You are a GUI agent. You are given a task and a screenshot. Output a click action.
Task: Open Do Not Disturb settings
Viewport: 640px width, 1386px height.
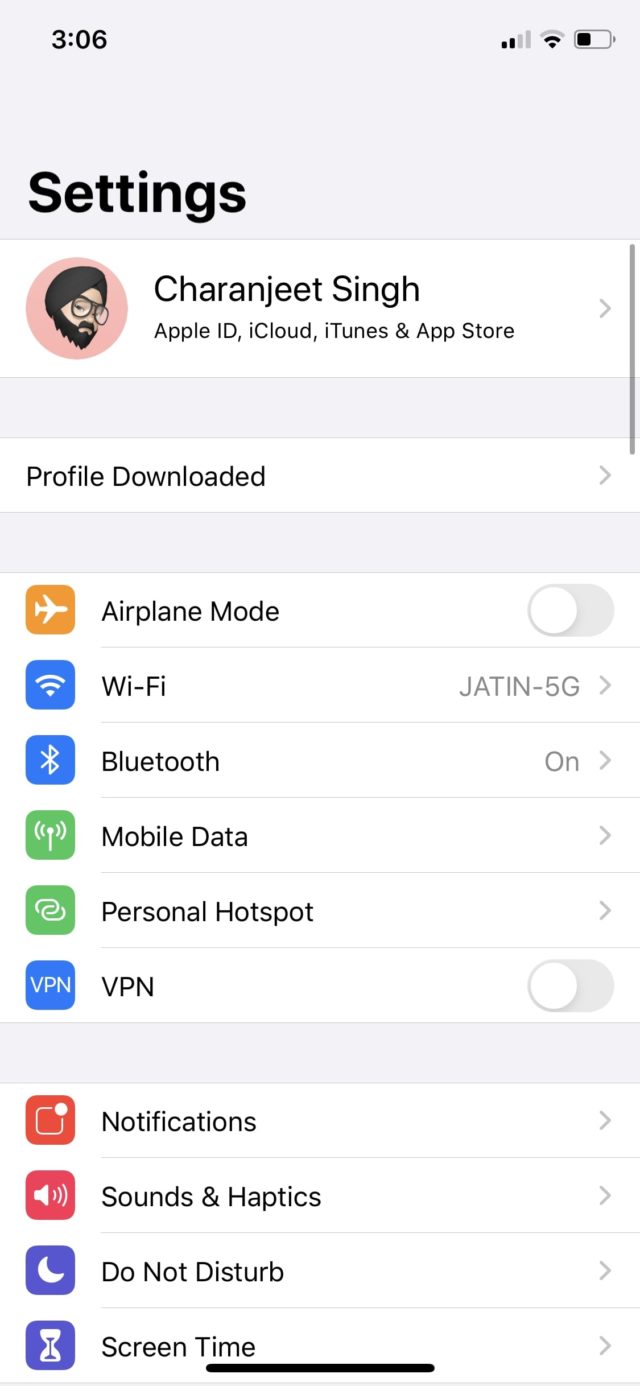click(x=320, y=1270)
